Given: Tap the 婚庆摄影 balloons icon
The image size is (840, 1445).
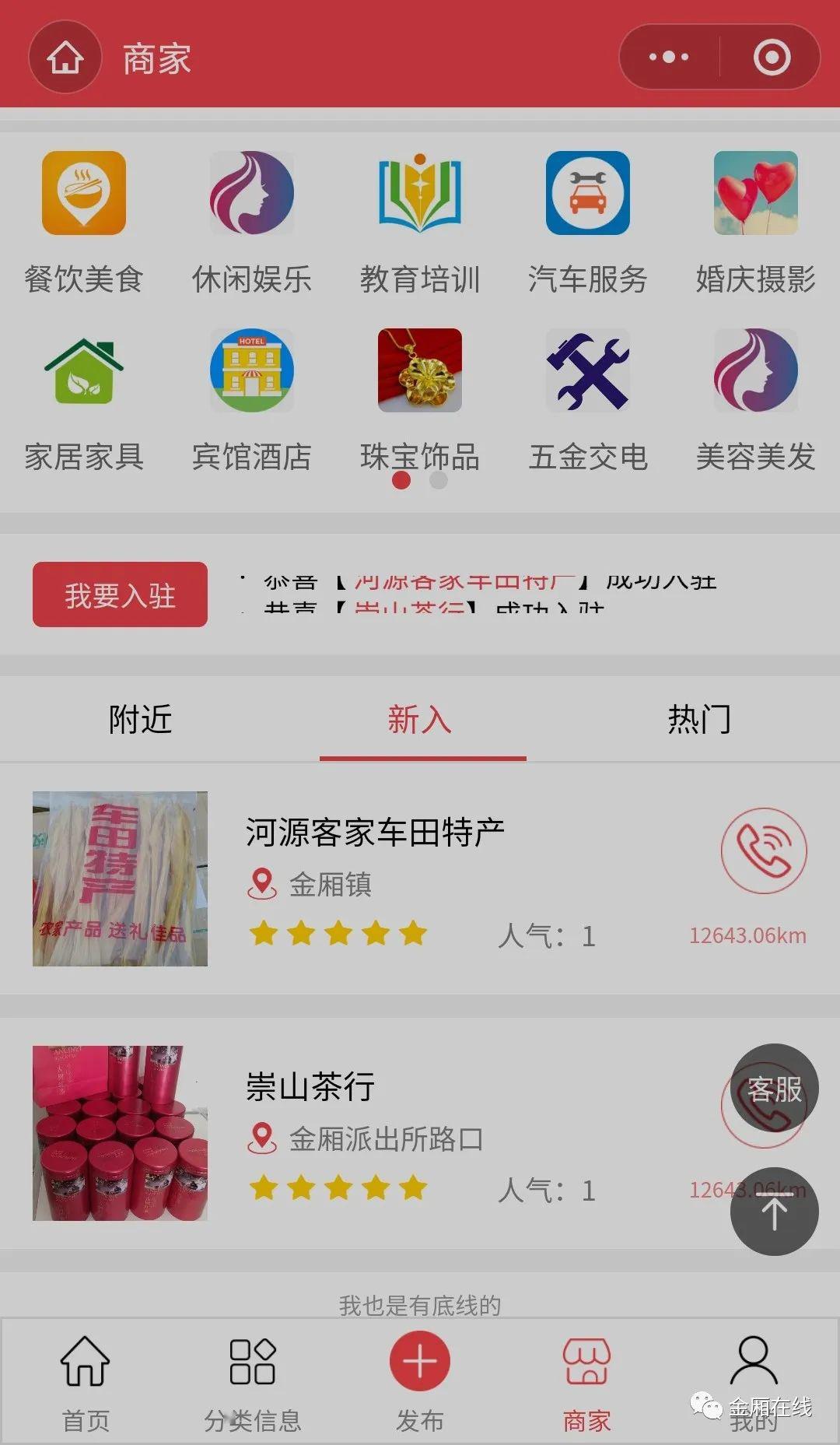Looking at the screenshot, I should point(755,195).
